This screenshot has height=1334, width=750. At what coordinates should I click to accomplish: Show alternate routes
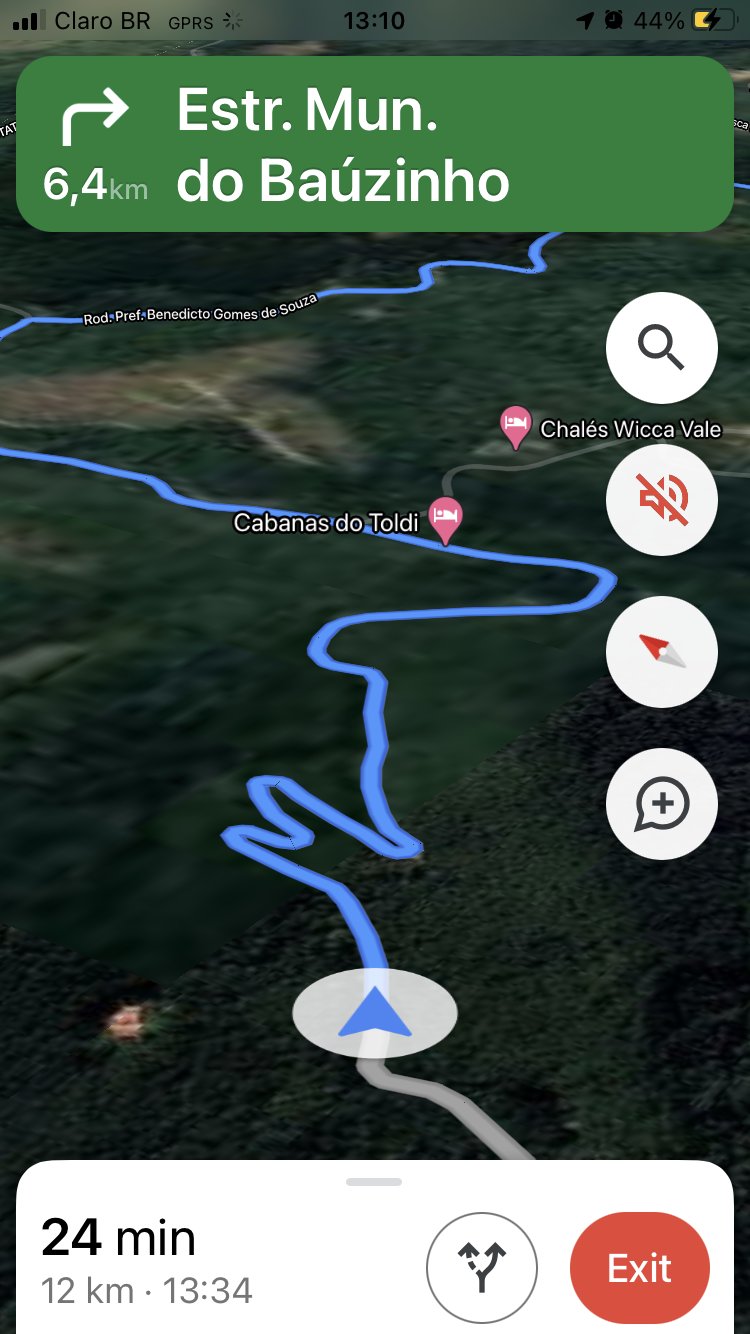(481, 1268)
